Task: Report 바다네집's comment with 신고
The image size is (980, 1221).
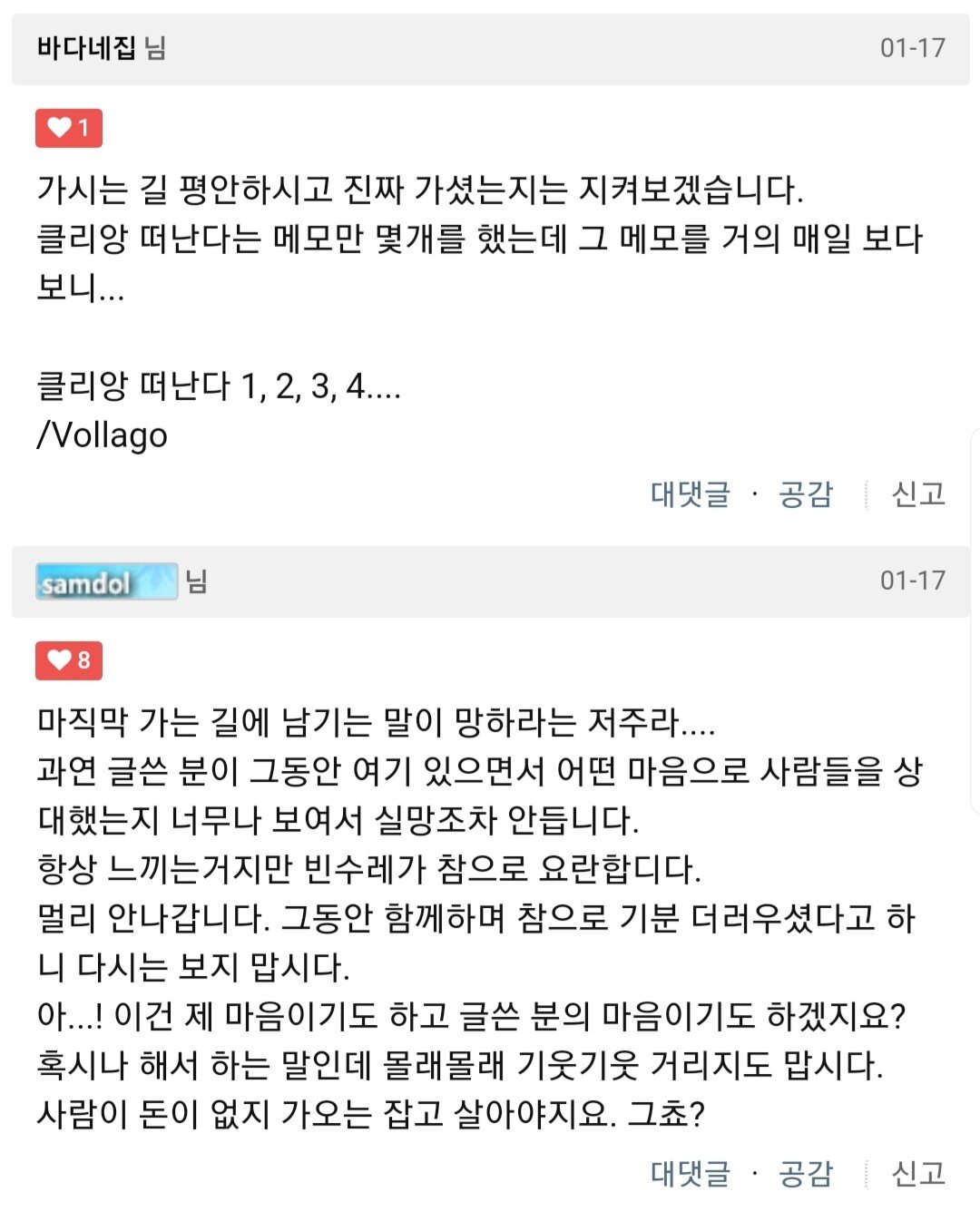Action: [918, 494]
